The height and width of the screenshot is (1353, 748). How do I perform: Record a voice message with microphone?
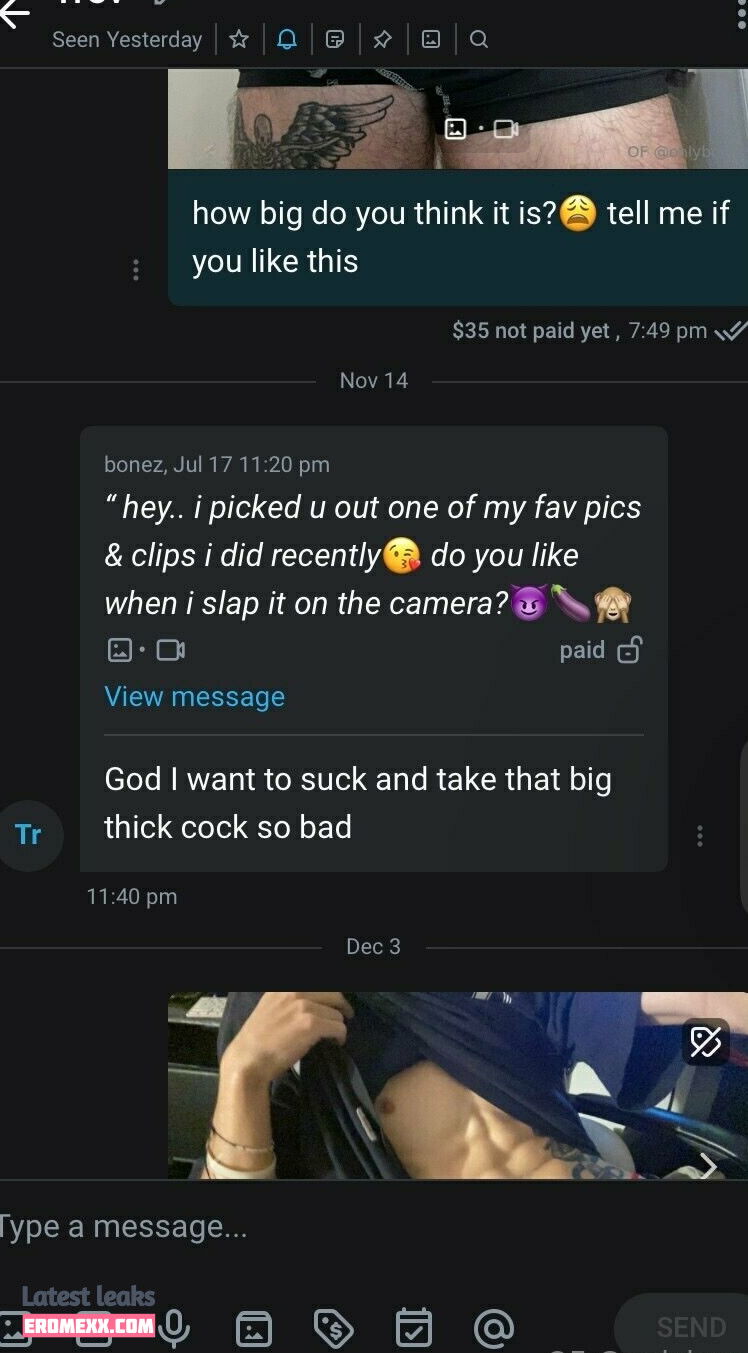pos(175,1328)
